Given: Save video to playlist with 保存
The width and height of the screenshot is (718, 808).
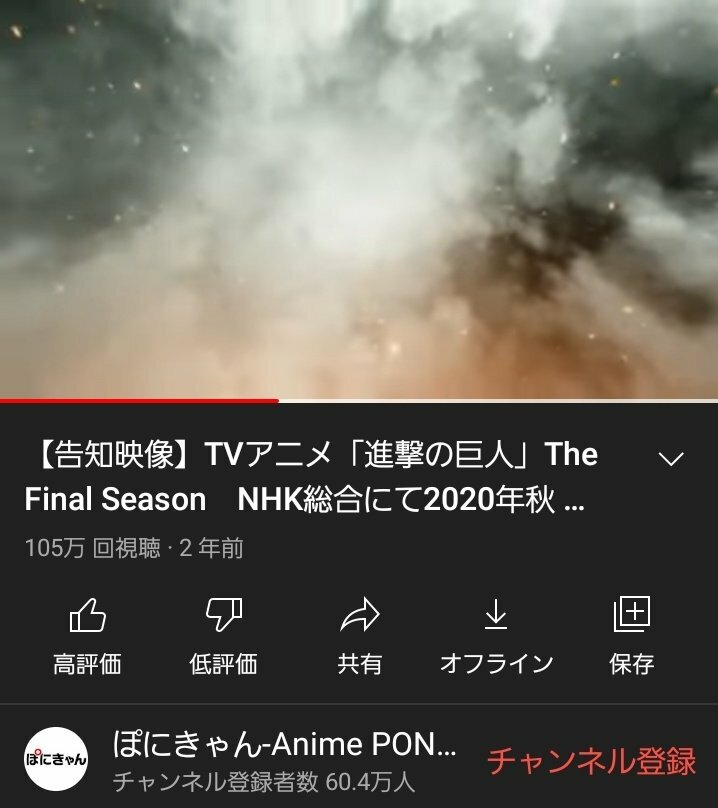Looking at the screenshot, I should [631, 633].
